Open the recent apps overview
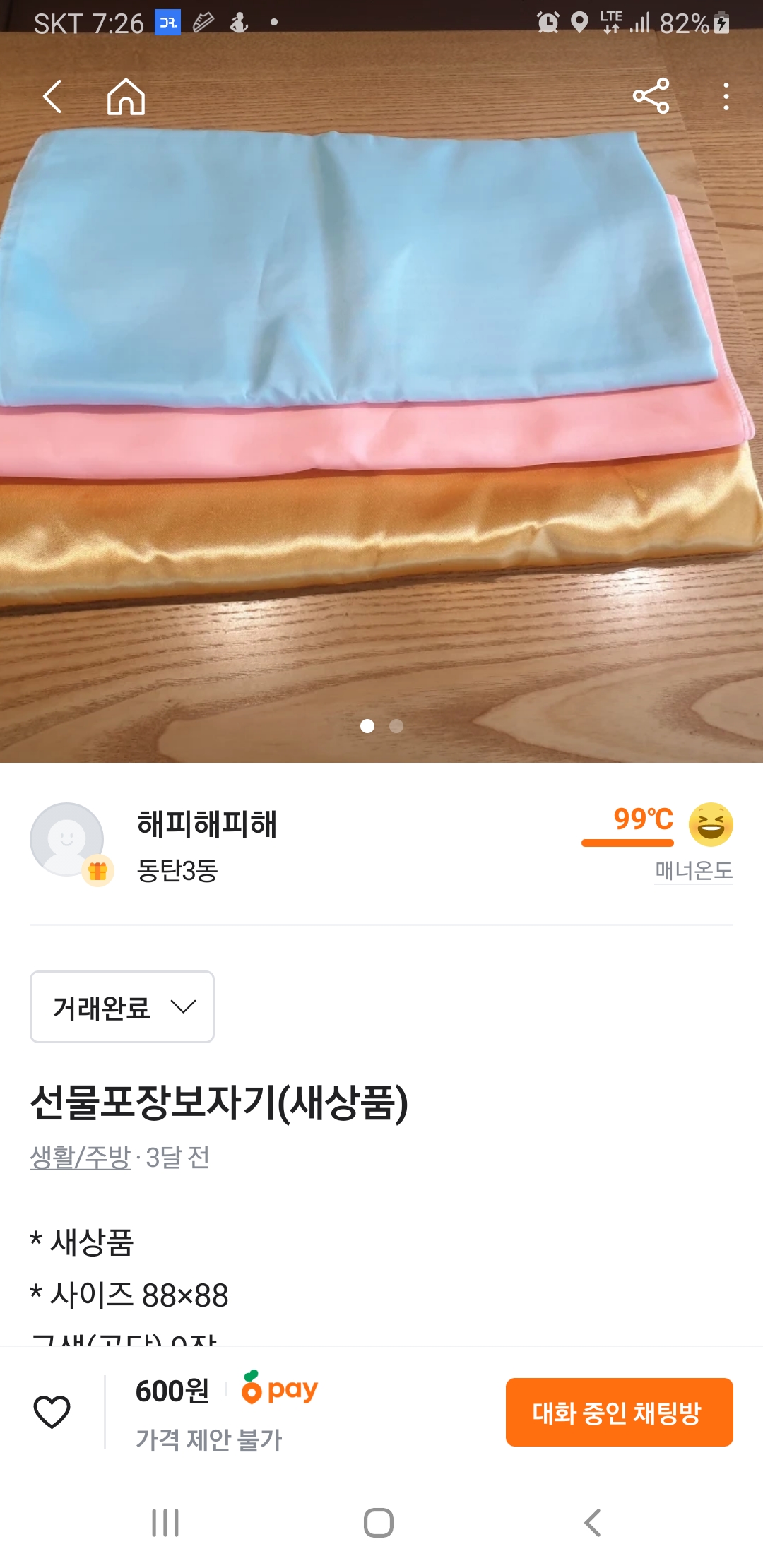 click(x=165, y=1523)
